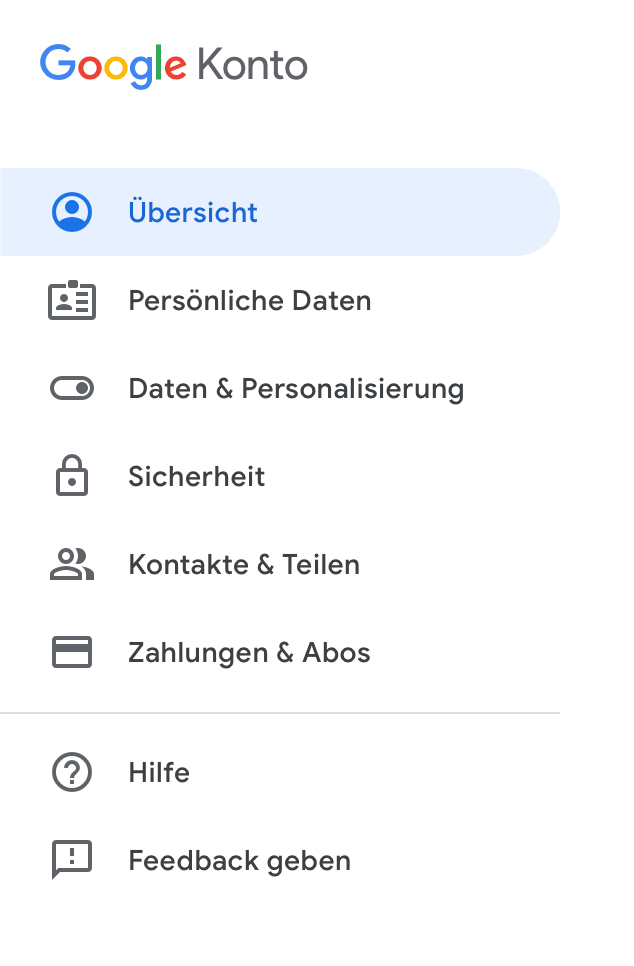Screen dimensions: 634x966
Task: Select the Übersicht menu item
Action: pos(193,212)
